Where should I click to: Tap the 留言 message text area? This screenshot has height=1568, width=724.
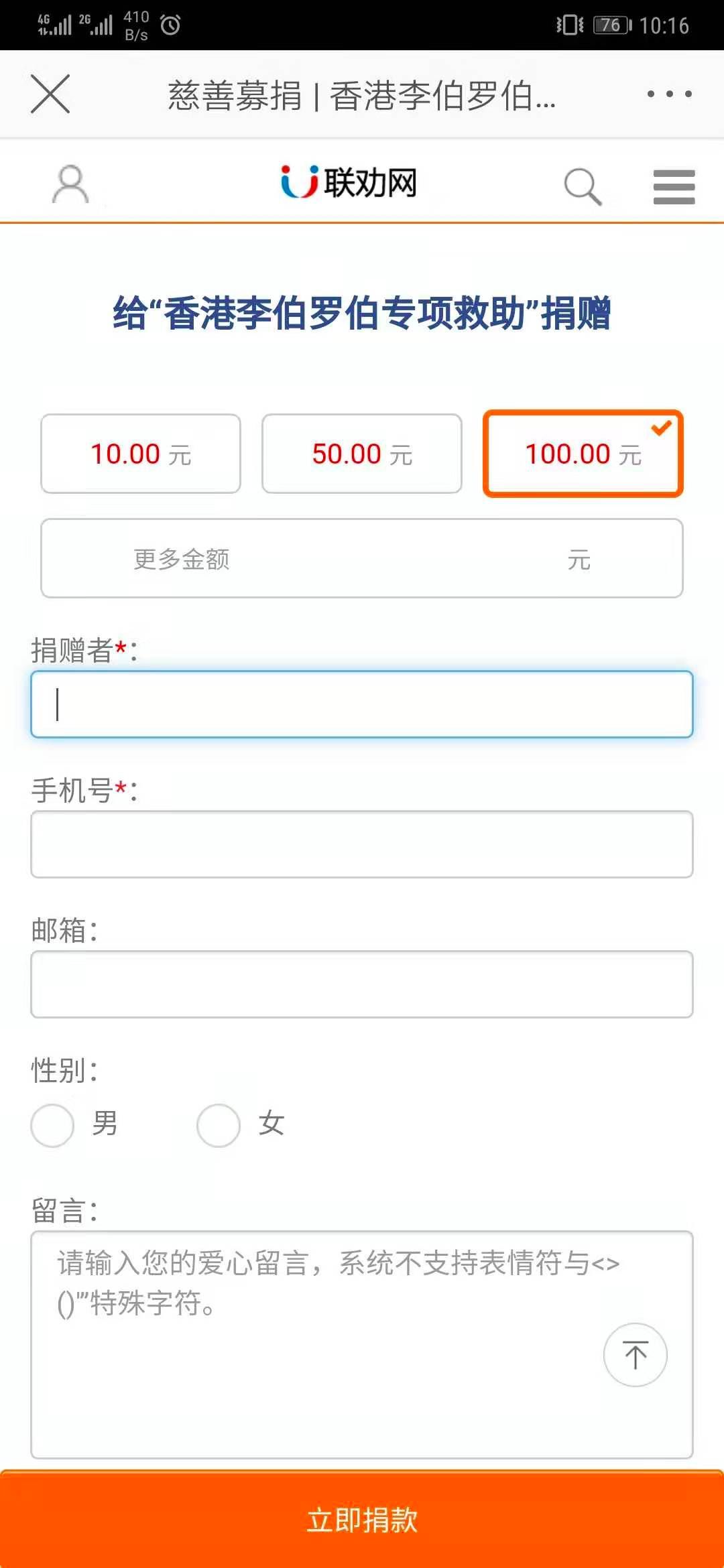[362, 1345]
